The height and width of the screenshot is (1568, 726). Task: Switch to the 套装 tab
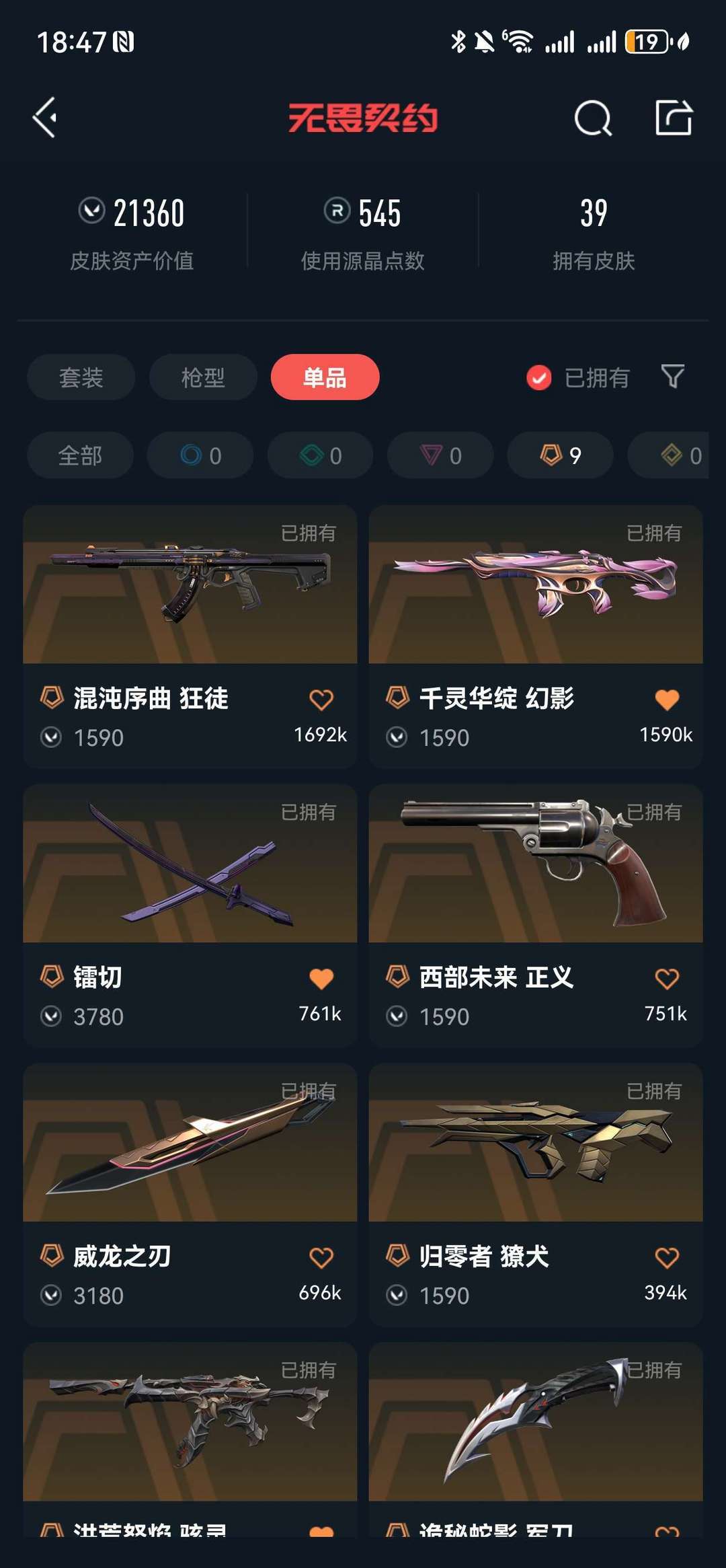81,377
